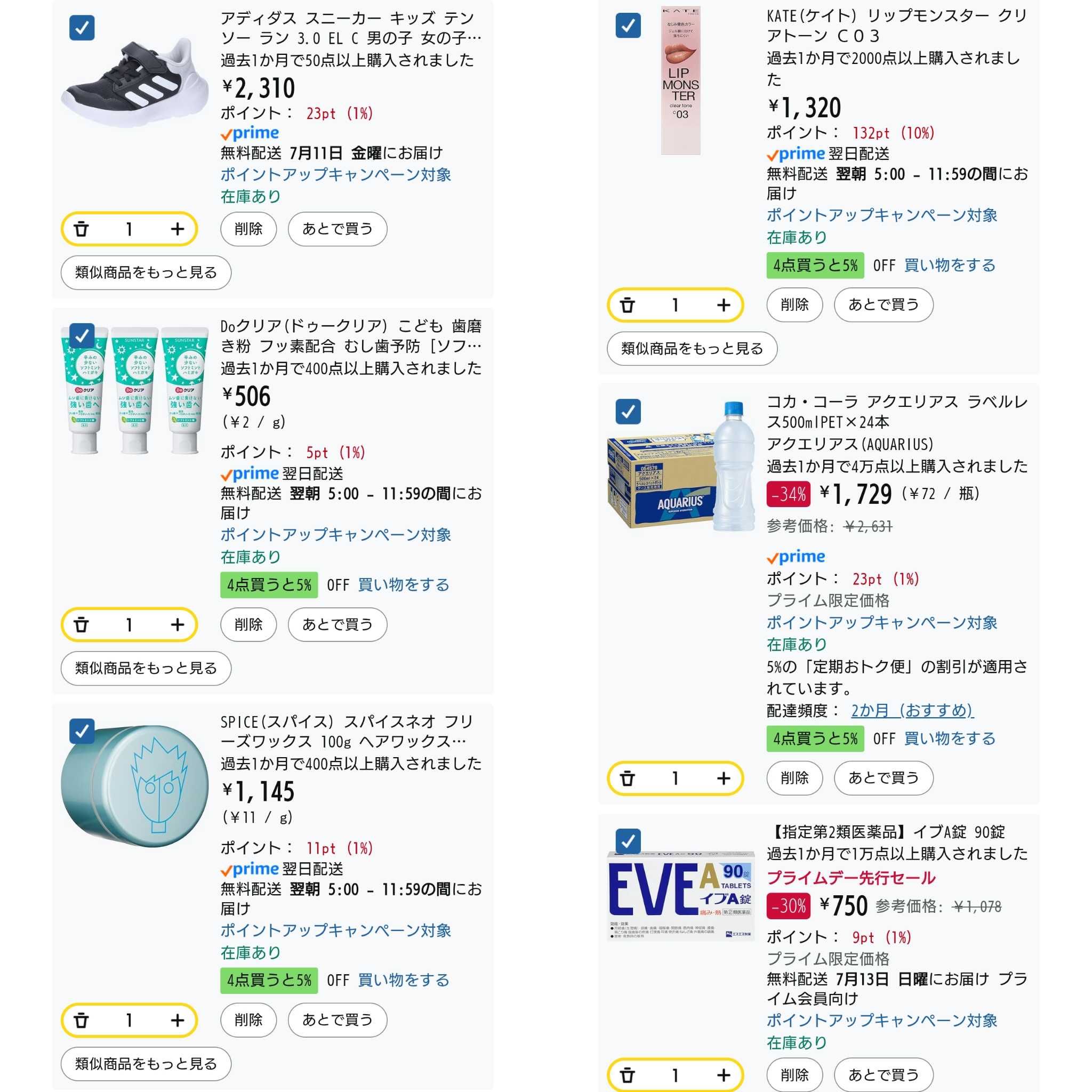Image resolution: width=1092 pixels, height=1092 pixels.
Task: Increase quantity of the Adidas sneaker
Action: (178, 229)
